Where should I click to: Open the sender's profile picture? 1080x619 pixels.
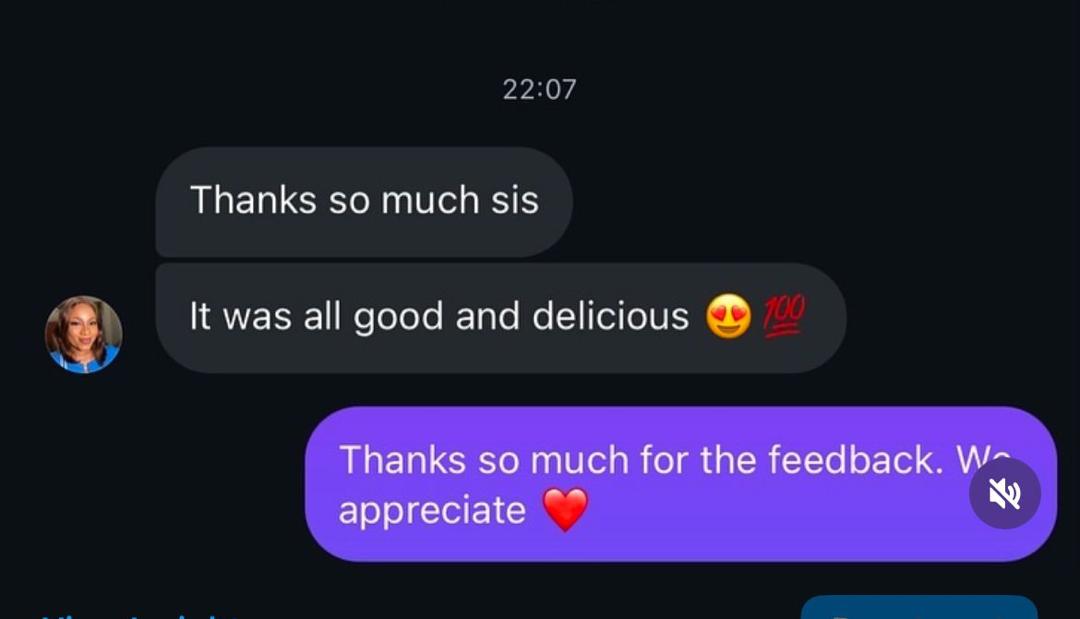click(83, 334)
